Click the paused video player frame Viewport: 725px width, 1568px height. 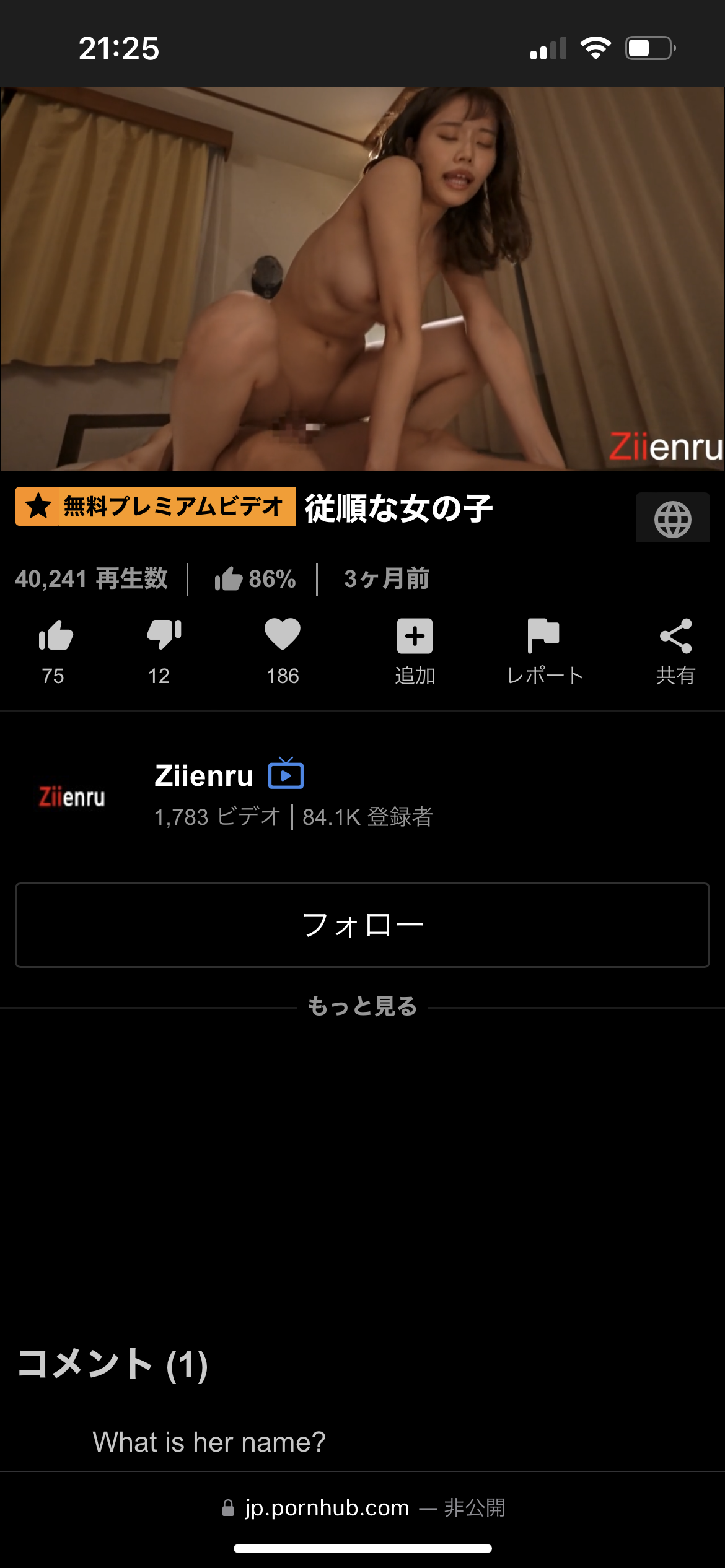coord(362,279)
